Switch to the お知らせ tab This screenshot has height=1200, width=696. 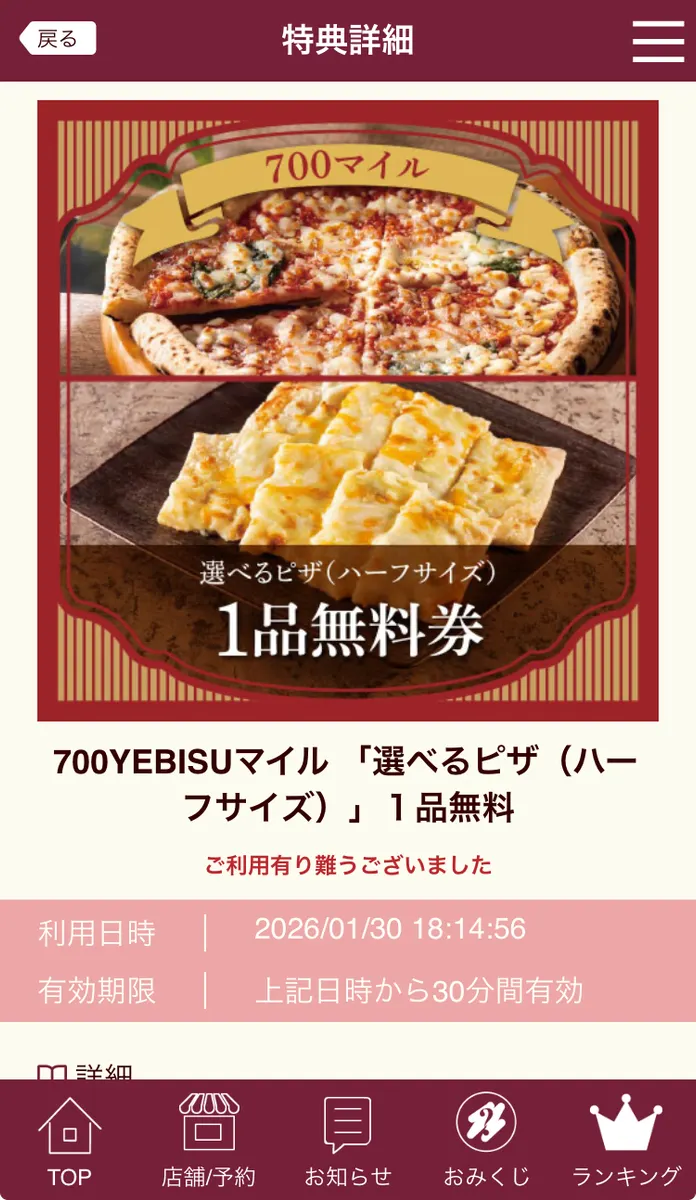click(x=347, y=1140)
